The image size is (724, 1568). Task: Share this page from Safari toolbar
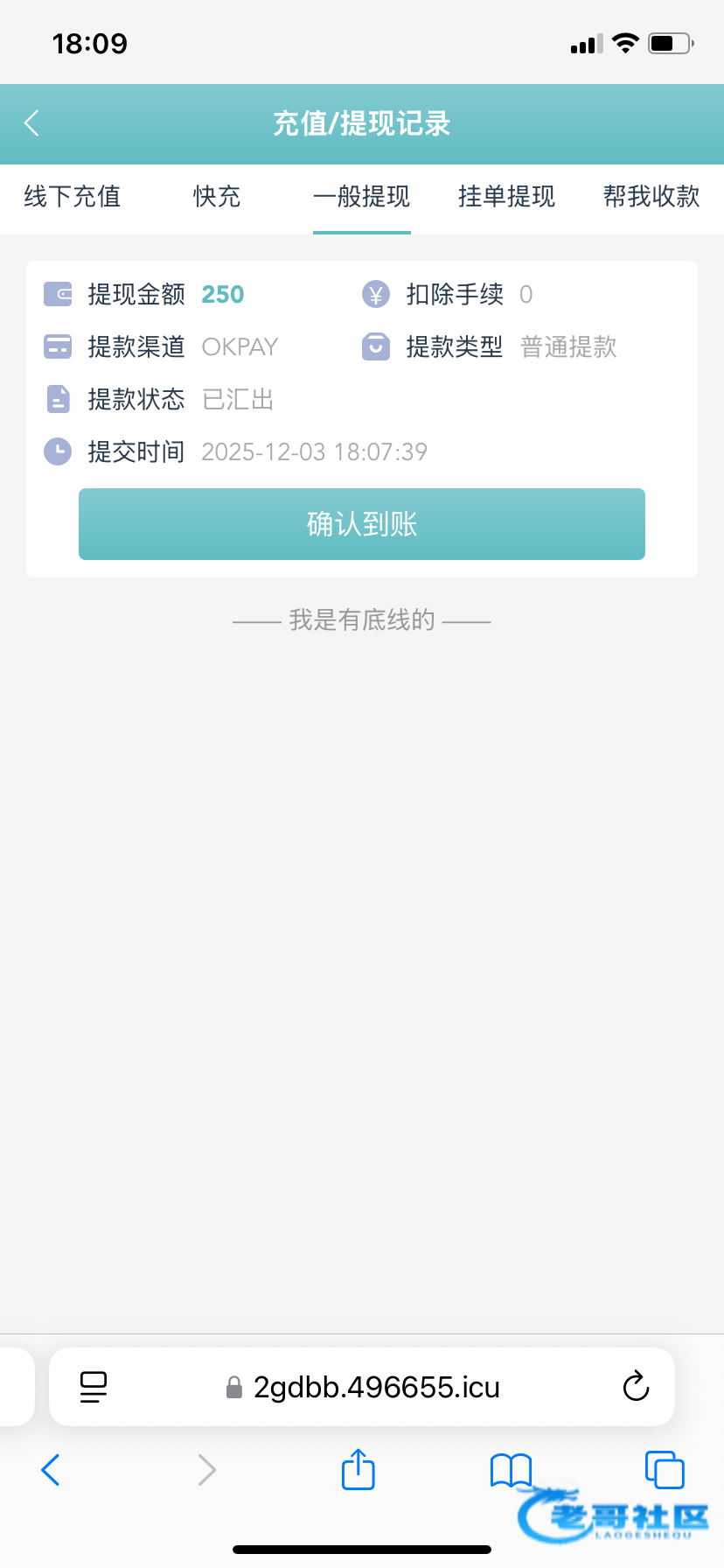(358, 1469)
